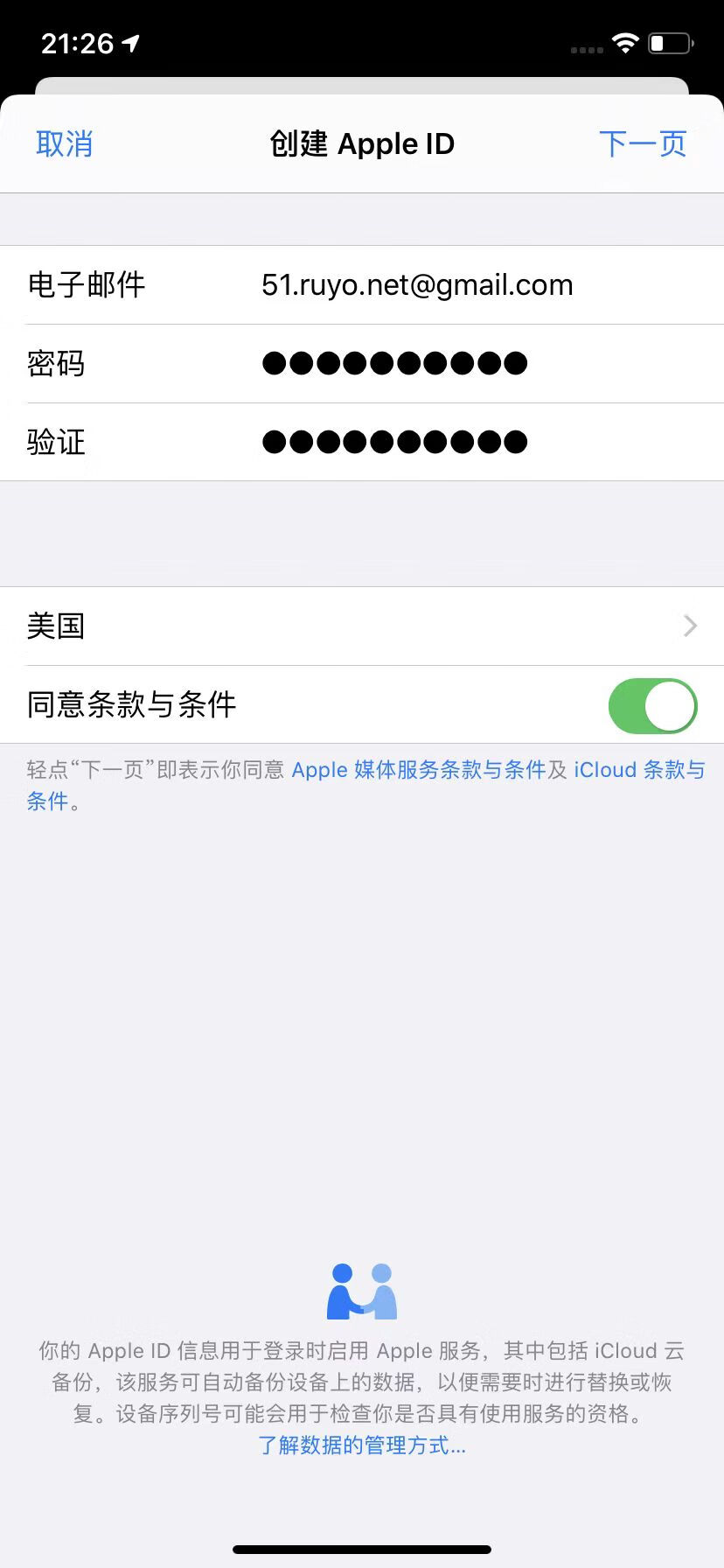Open Apple 媒体服务条款与条件 link
Viewport: 724px width, 1568px height.
click(x=418, y=770)
